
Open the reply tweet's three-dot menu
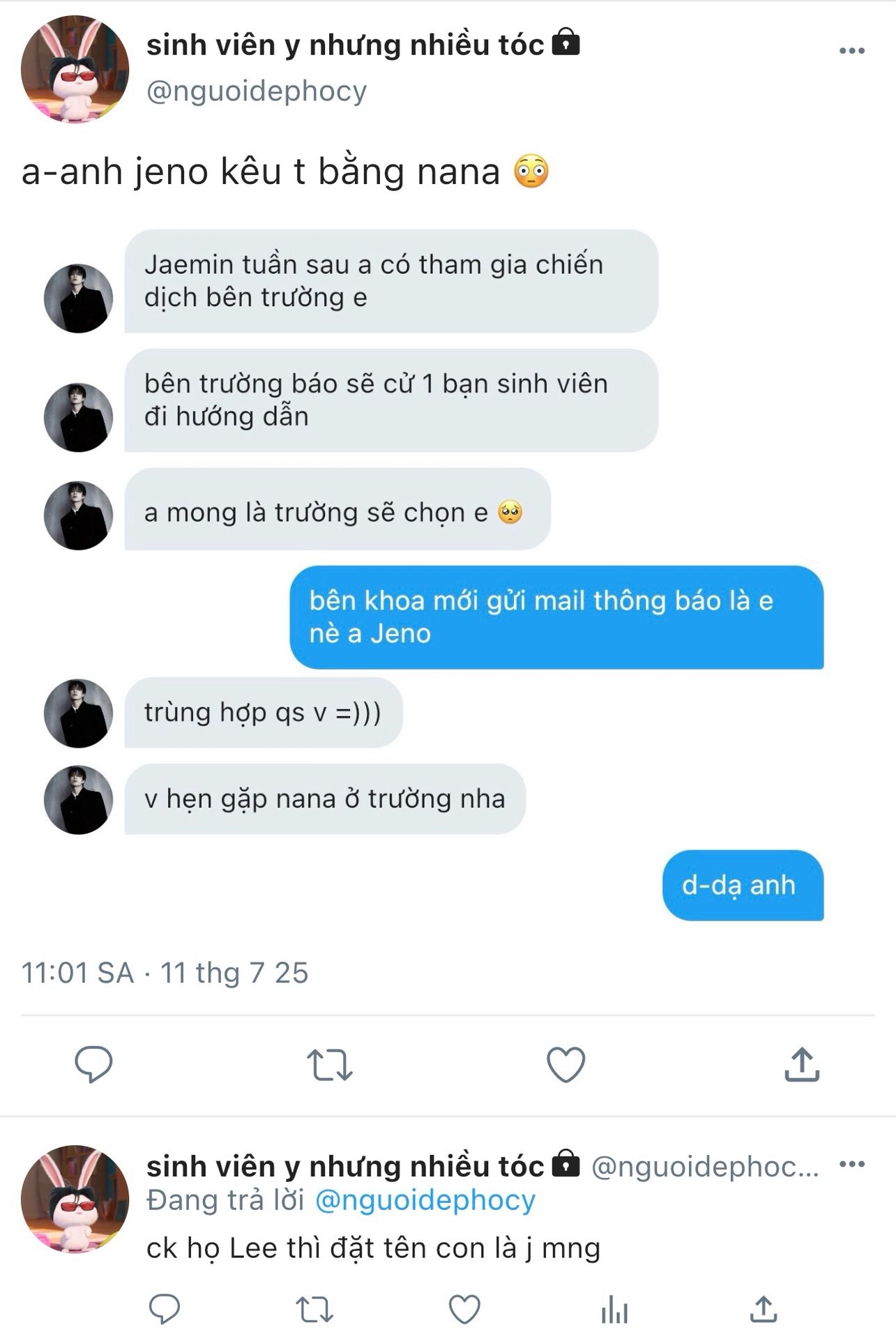pos(851,1164)
